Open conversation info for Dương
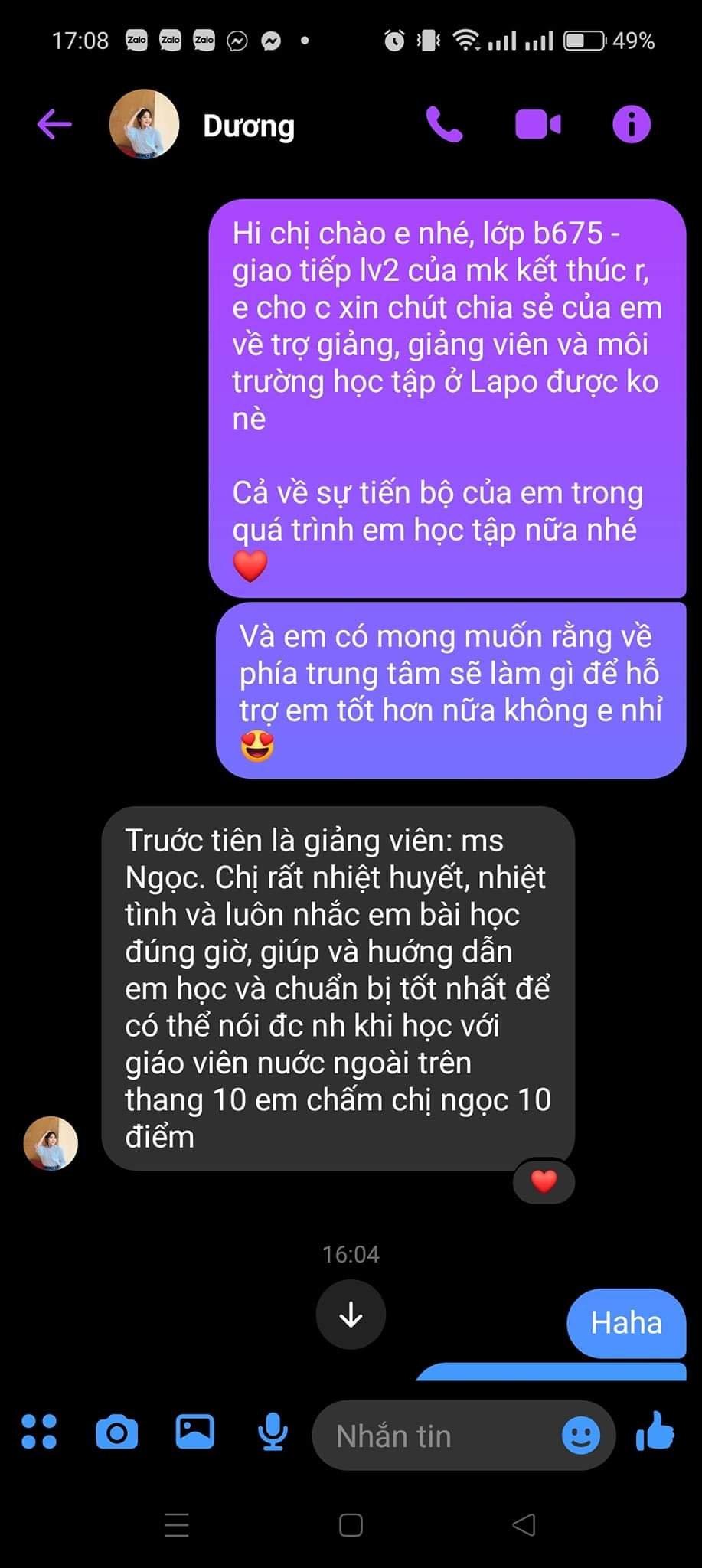This screenshot has height=1568, width=702. coord(631,125)
